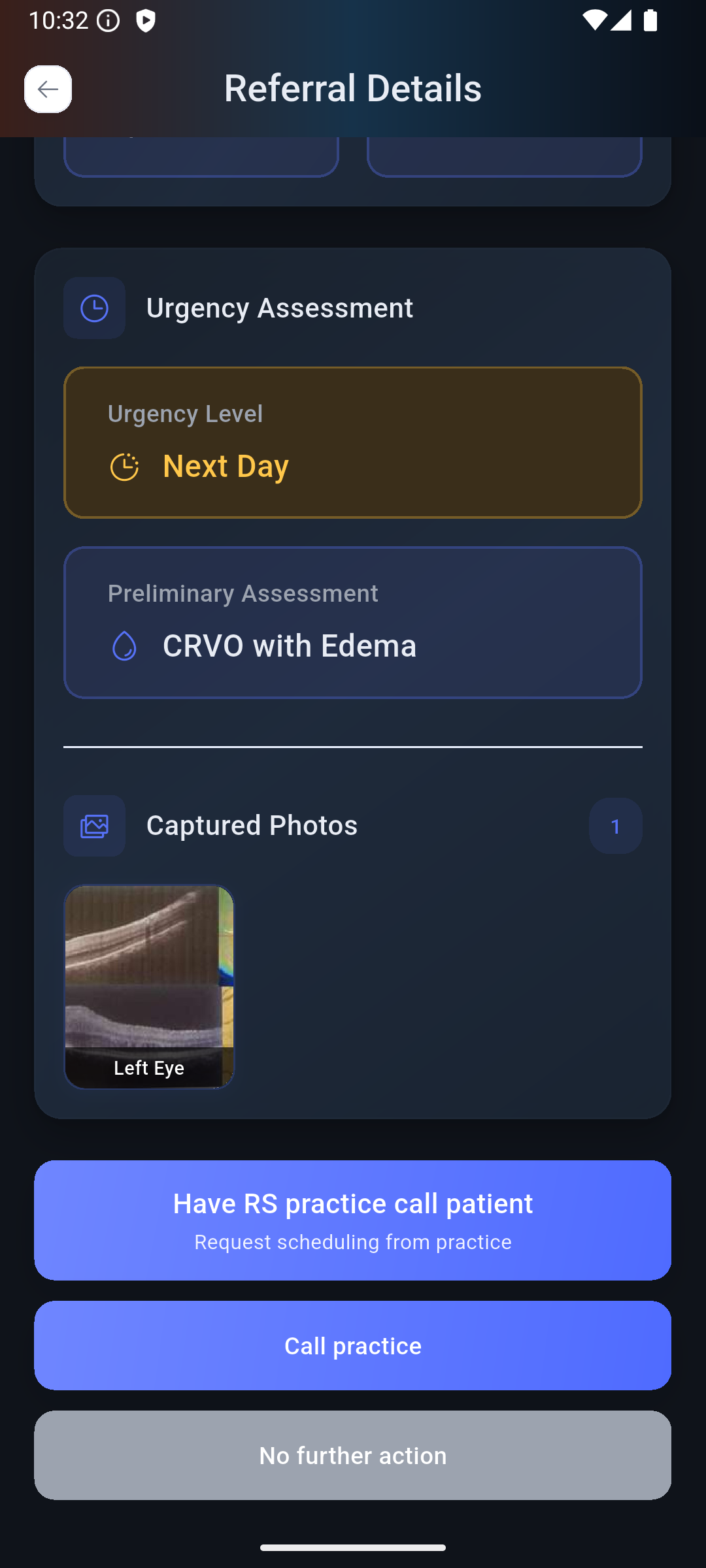Tap the time display in the status bar

[59, 21]
